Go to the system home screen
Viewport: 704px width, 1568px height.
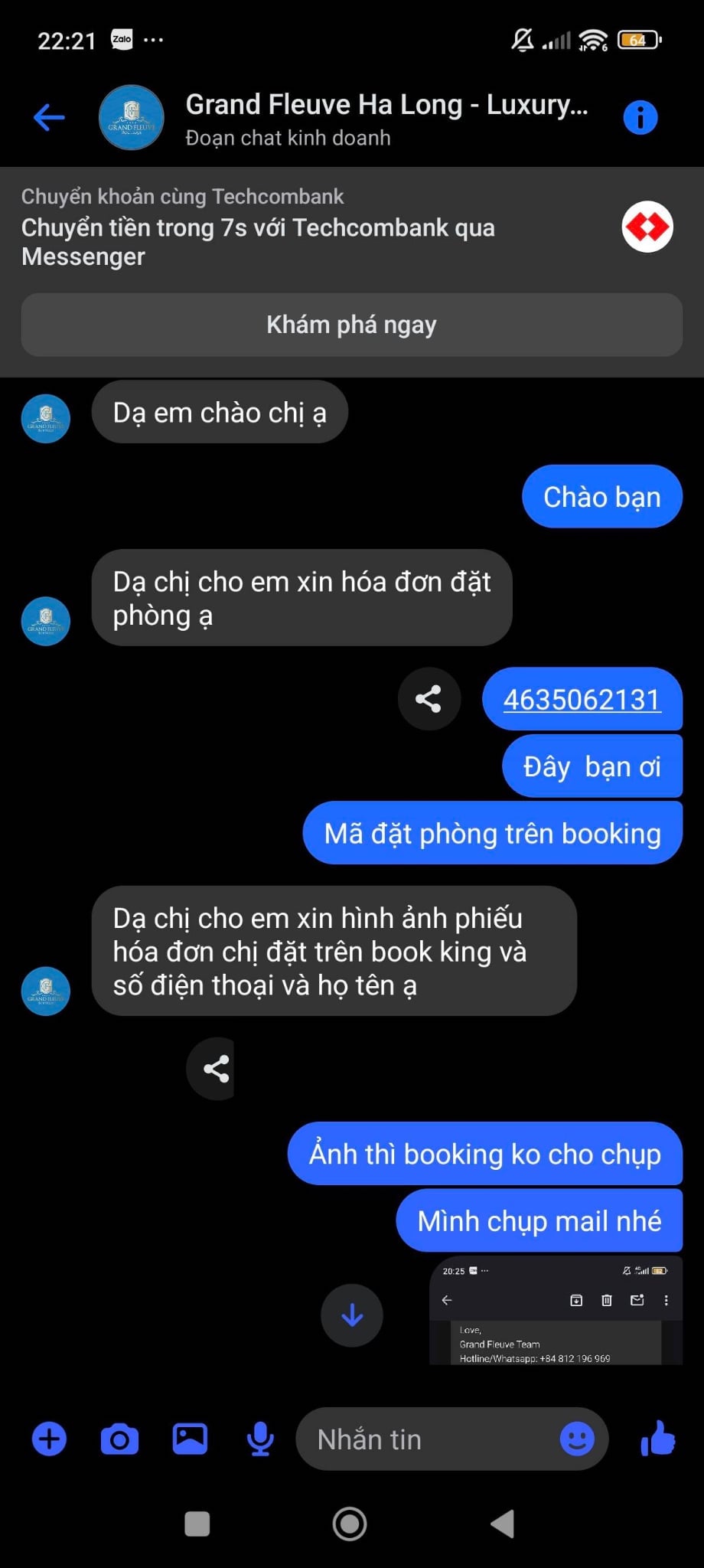click(350, 1524)
